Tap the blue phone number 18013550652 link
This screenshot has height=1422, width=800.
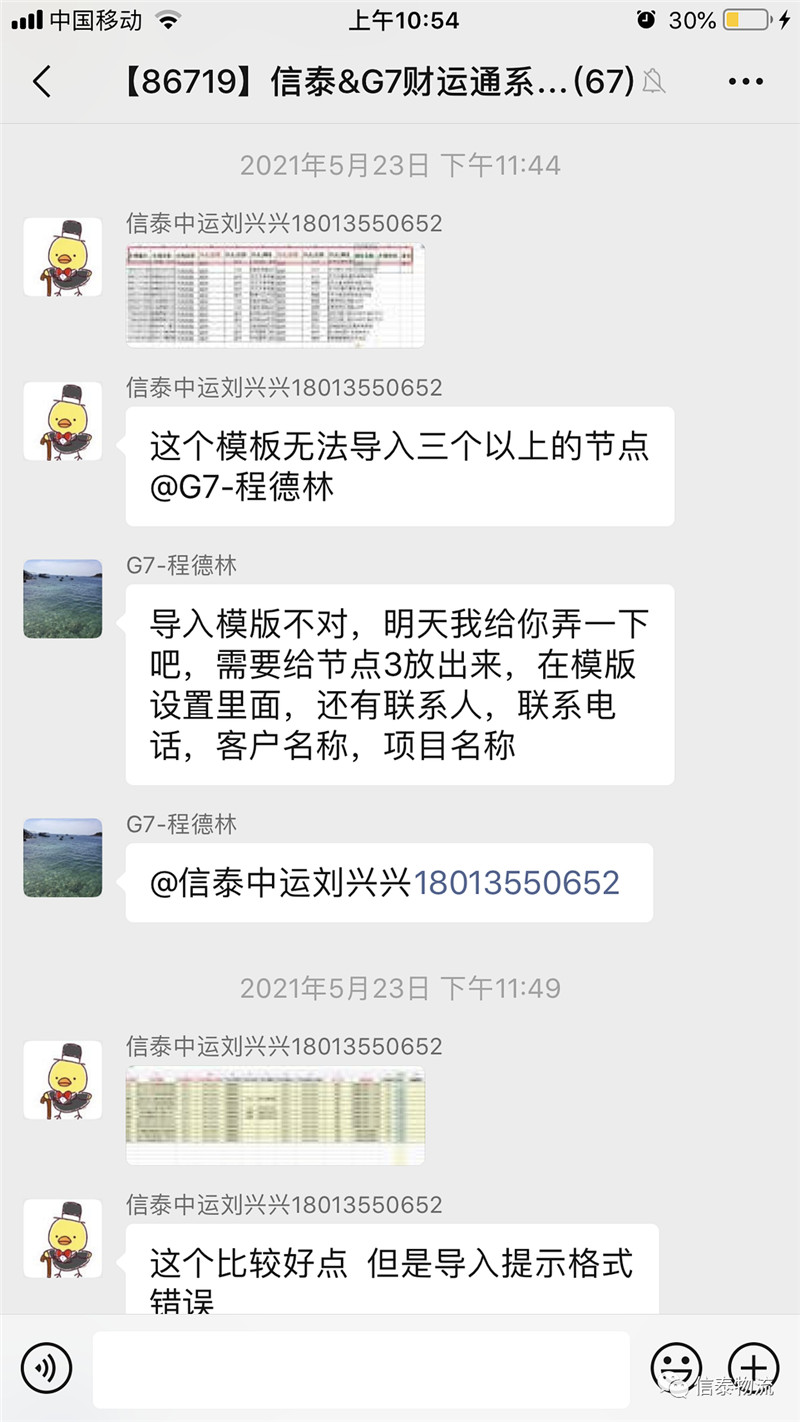[x=517, y=882]
